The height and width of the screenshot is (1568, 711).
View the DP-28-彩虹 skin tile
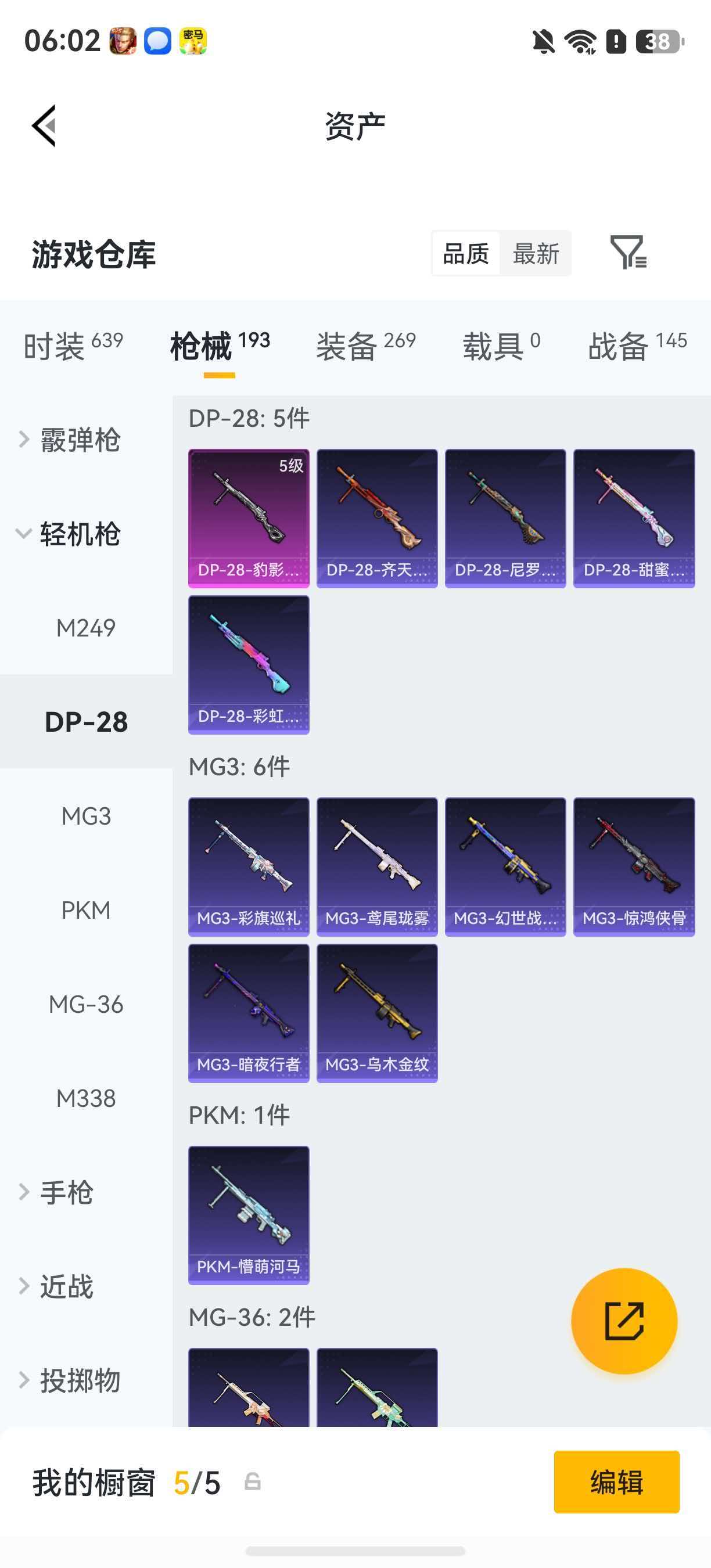(249, 665)
